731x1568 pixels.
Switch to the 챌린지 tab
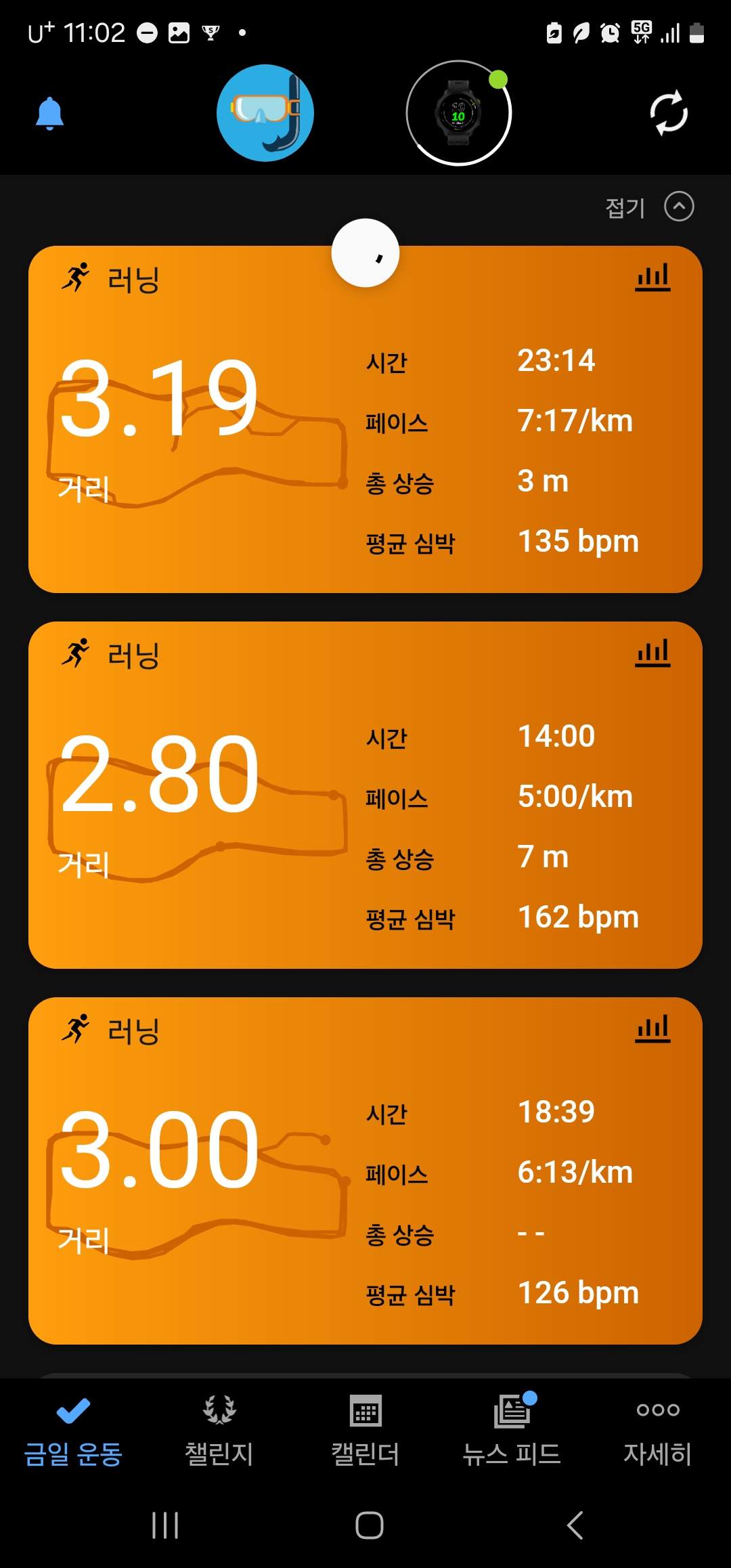tap(219, 1431)
